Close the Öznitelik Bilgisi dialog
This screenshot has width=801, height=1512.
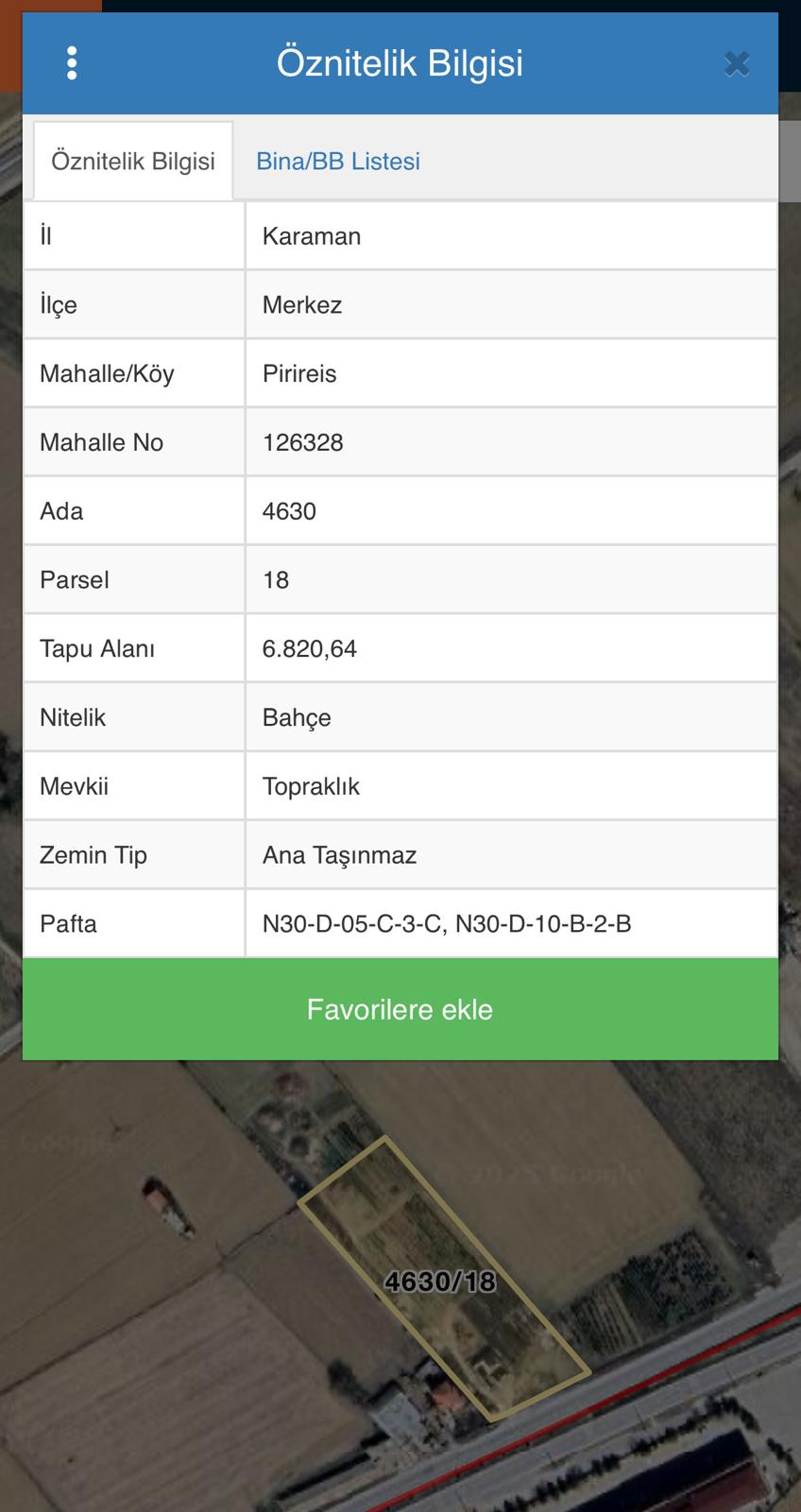click(737, 63)
